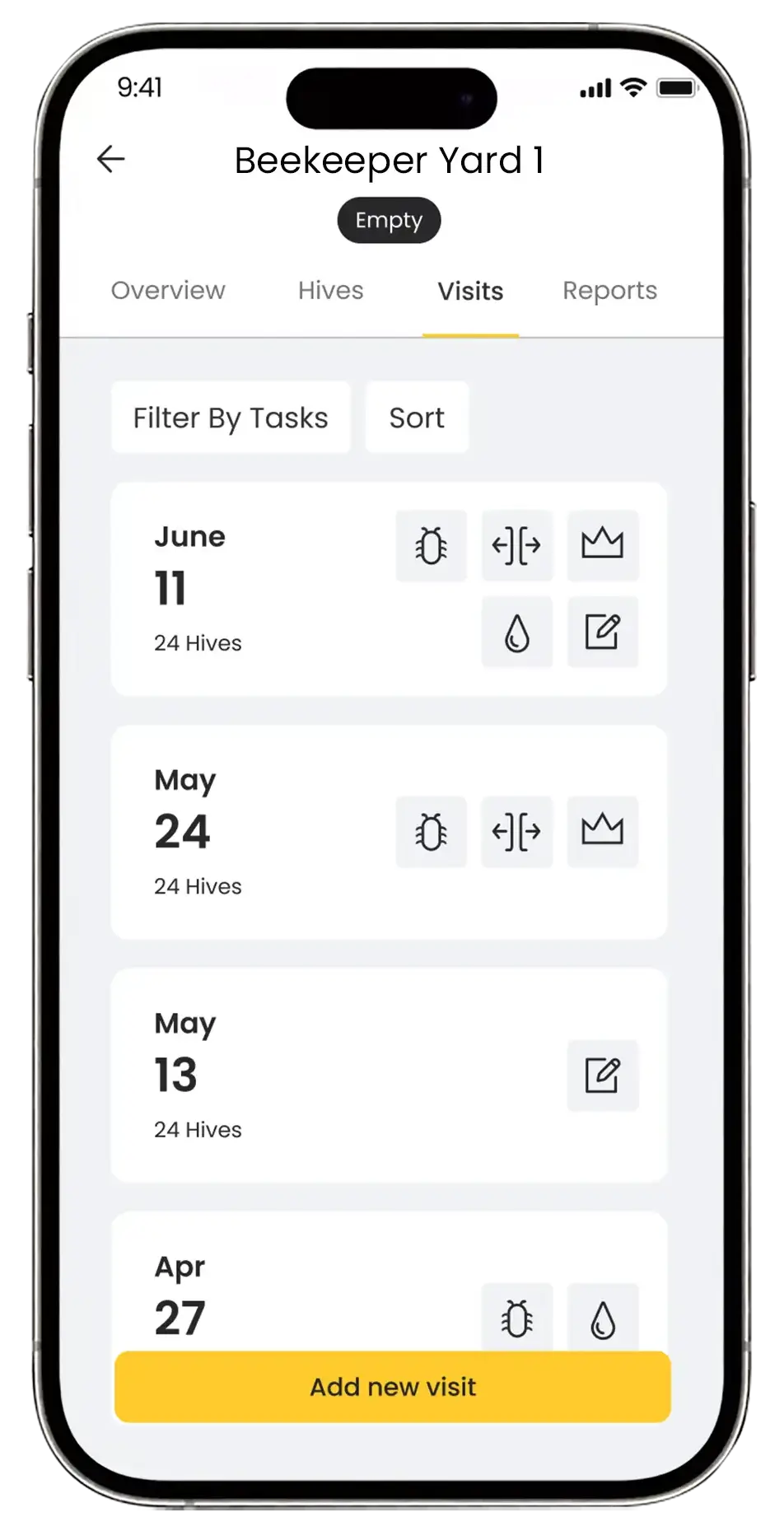Tap the split arrows icon on May 24 visit
Viewport: 784px width, 1531px height.
516,832
